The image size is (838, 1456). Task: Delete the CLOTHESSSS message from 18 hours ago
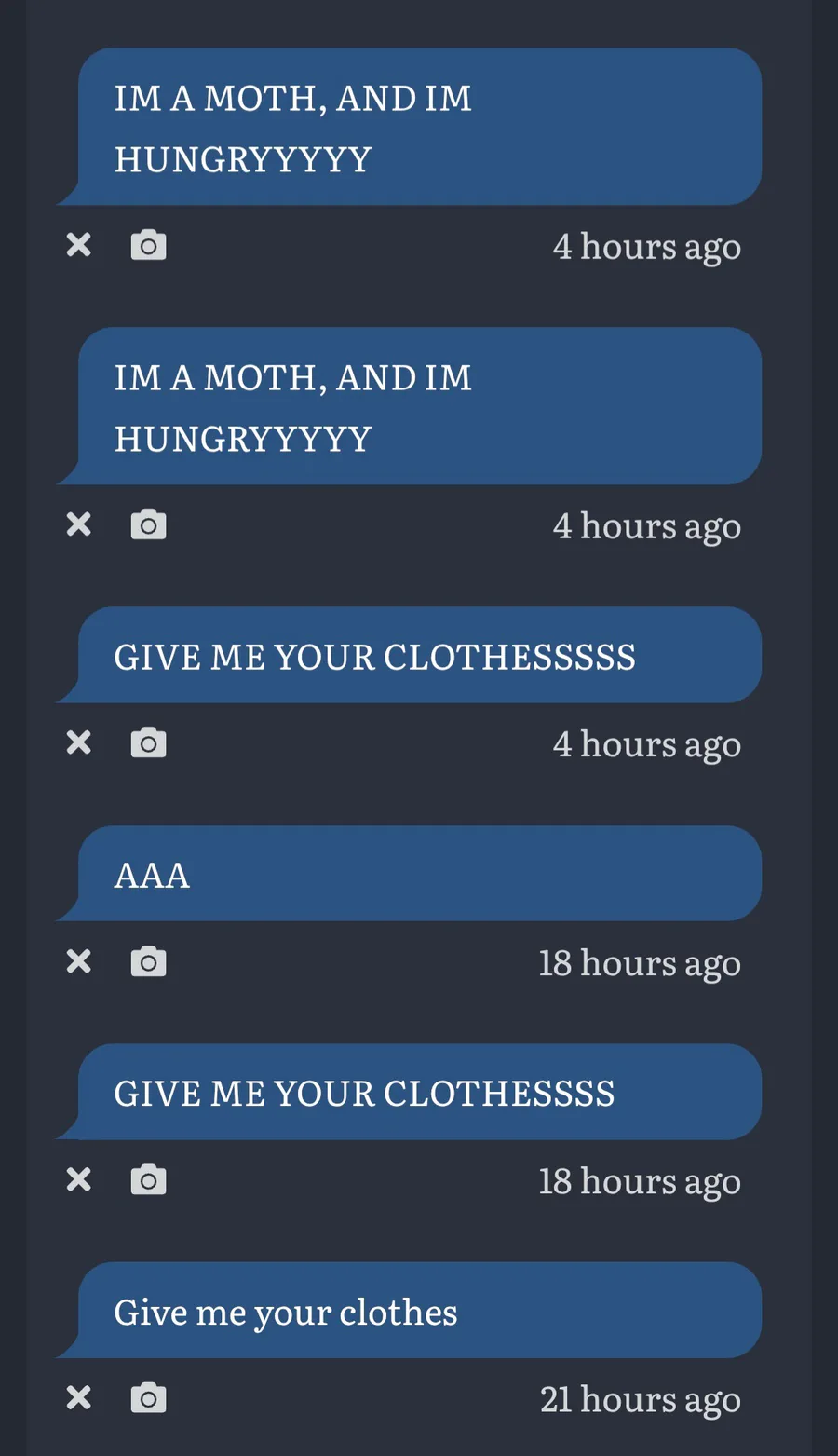coord(79,1179)
